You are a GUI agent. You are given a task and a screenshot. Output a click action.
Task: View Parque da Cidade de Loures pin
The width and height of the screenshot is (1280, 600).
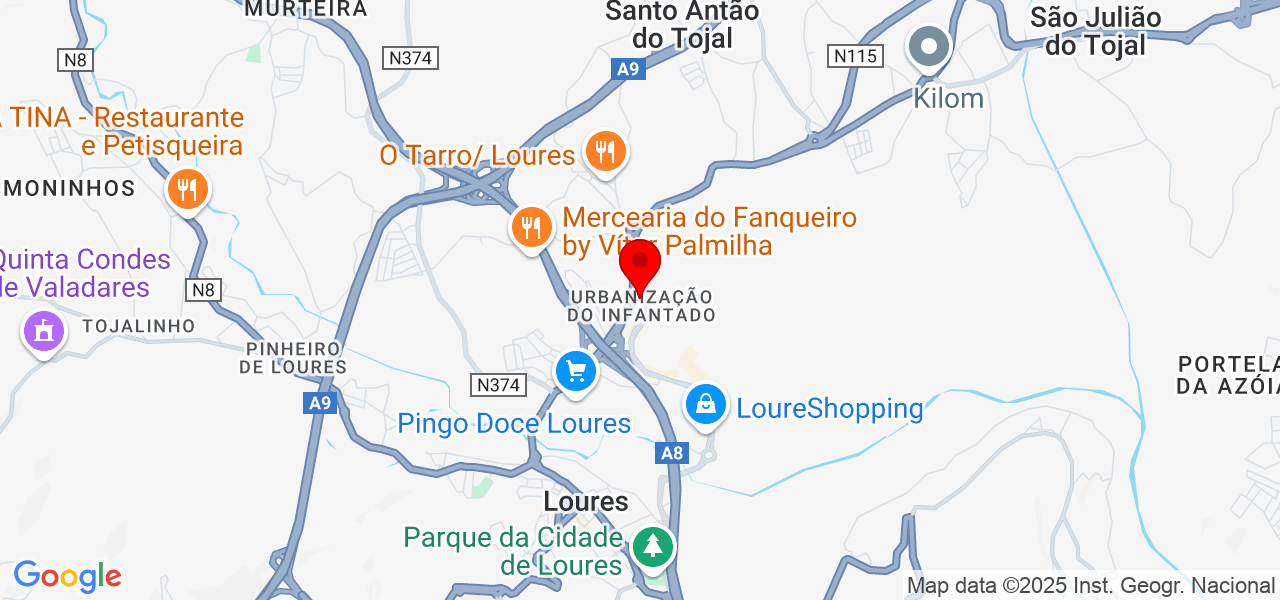(x=653, y=546)
